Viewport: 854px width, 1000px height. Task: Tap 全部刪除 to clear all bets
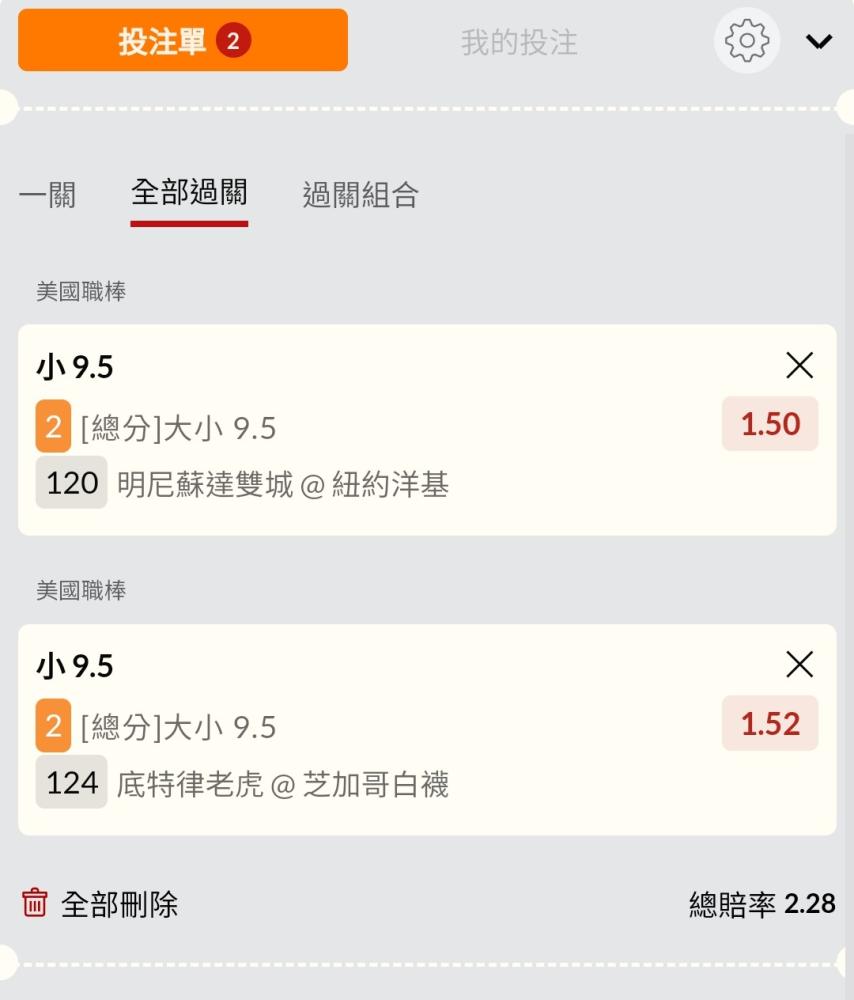pos(100,904)
